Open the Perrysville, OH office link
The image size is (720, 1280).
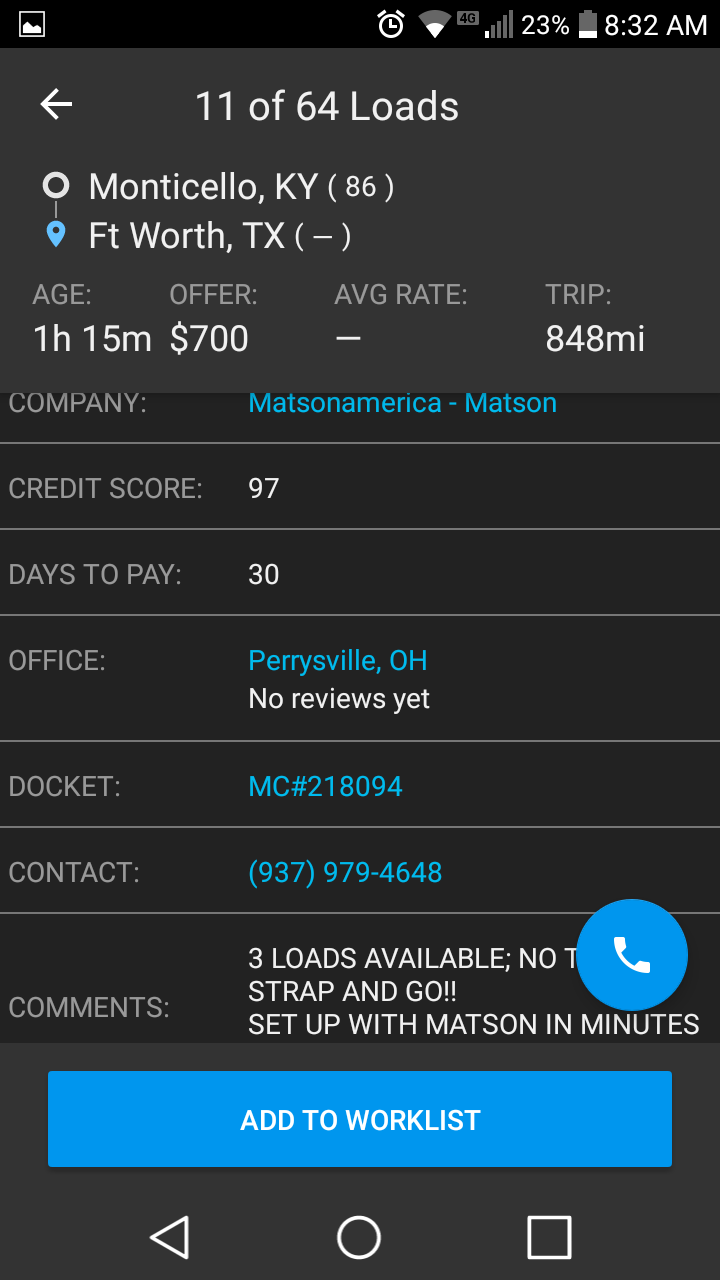click(x=338, y=661)
